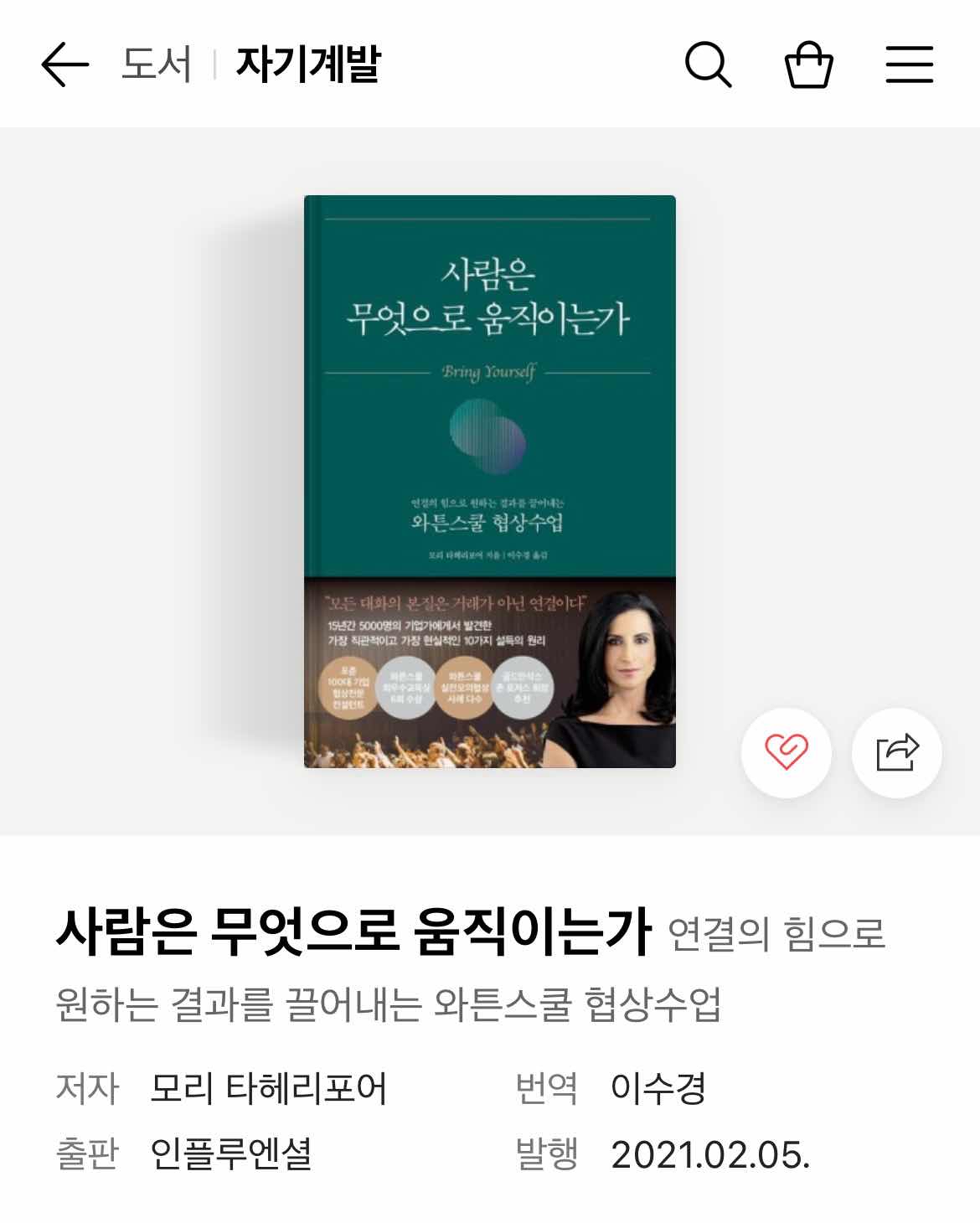This screenshot has height=1223, width=980.
Task: Open the hamburger menu
Action: point(910,65)
